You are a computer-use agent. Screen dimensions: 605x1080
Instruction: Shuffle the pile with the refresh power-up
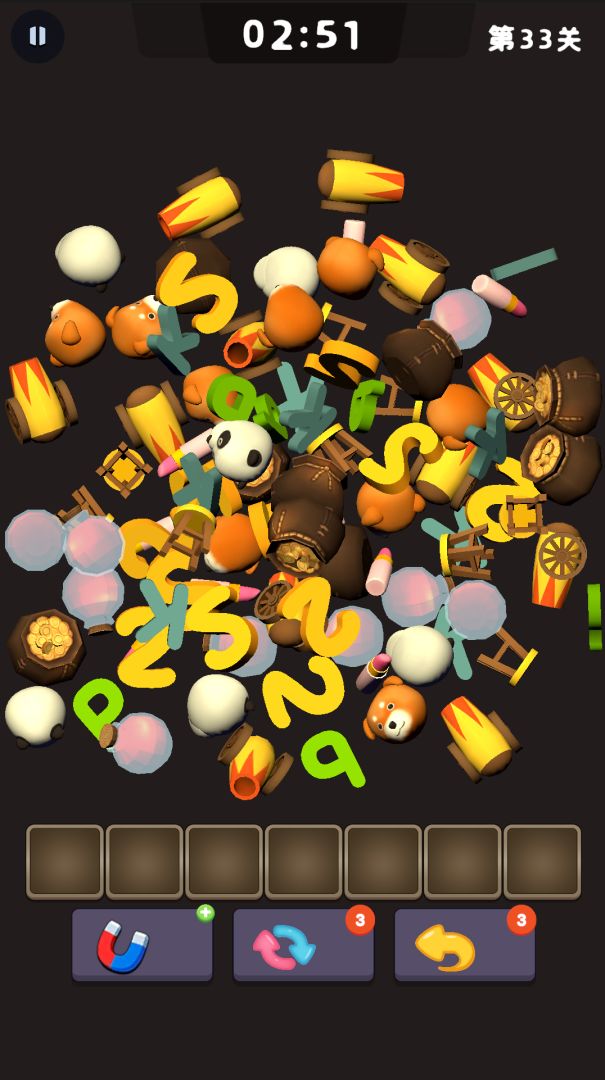click(303, 945)
